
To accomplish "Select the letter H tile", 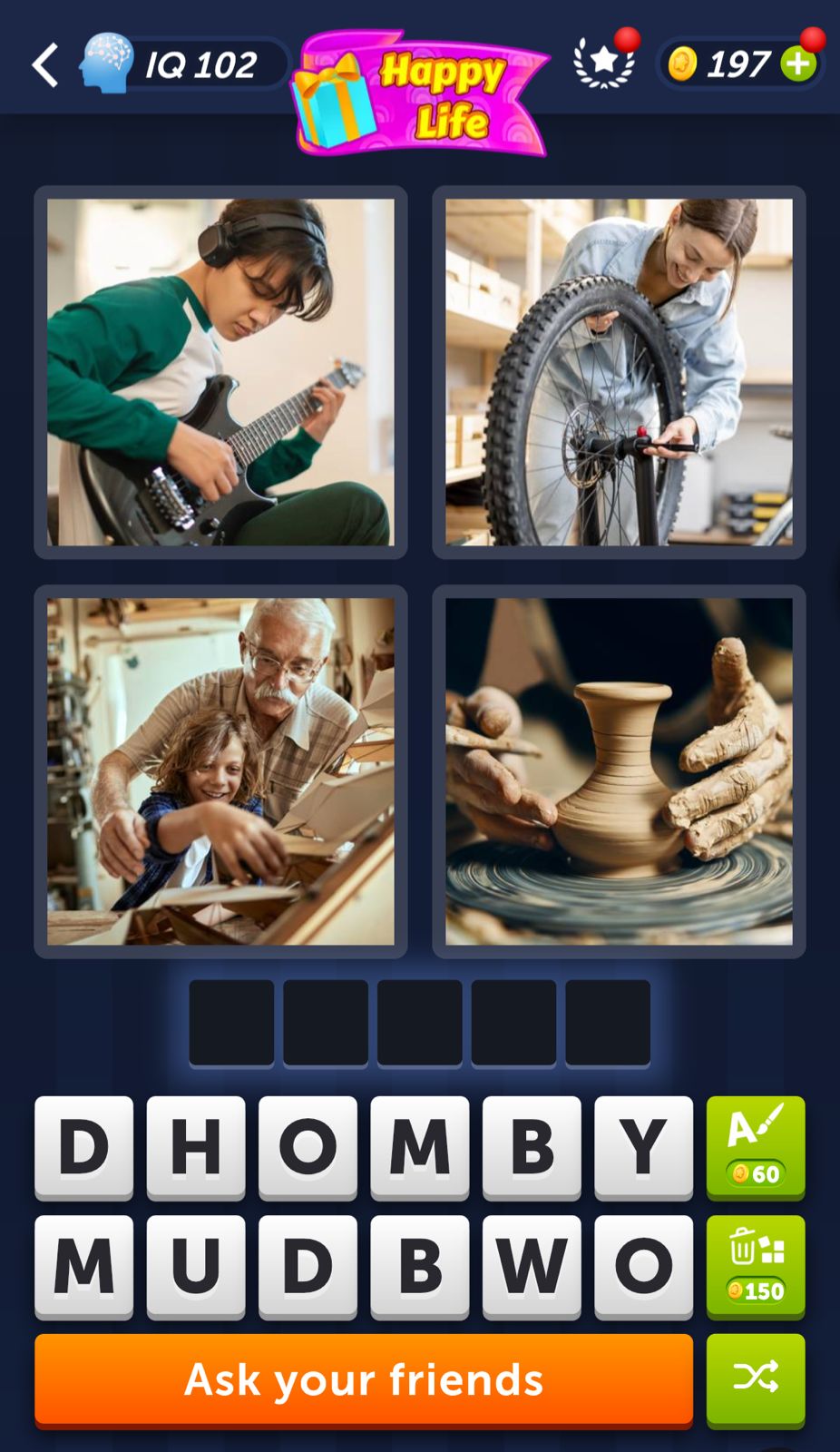I will (195, 1146).
